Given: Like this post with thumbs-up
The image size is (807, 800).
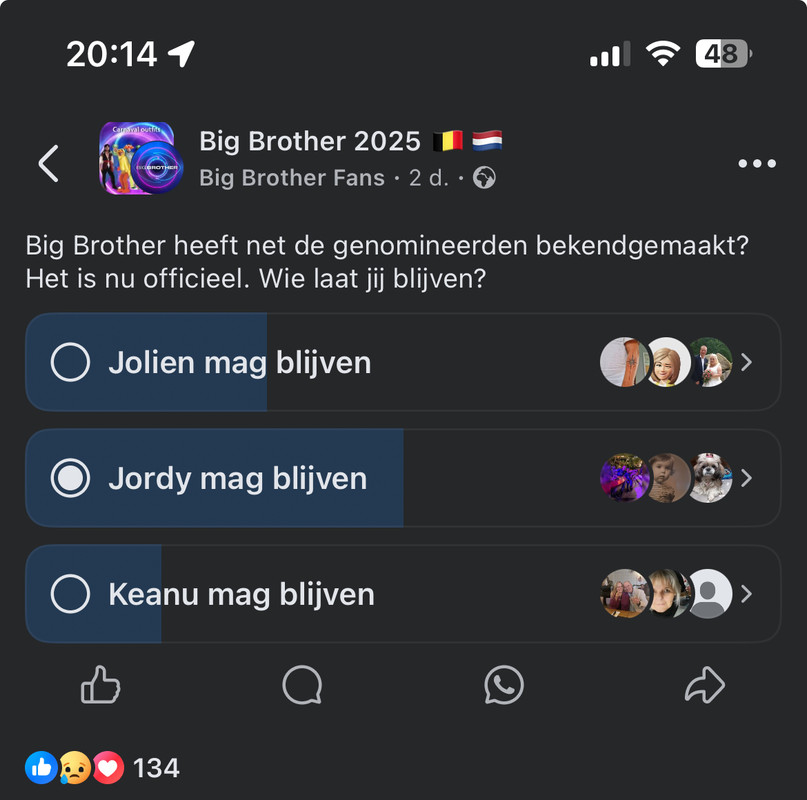Looking at the screenshot, I should coord(100,686).
